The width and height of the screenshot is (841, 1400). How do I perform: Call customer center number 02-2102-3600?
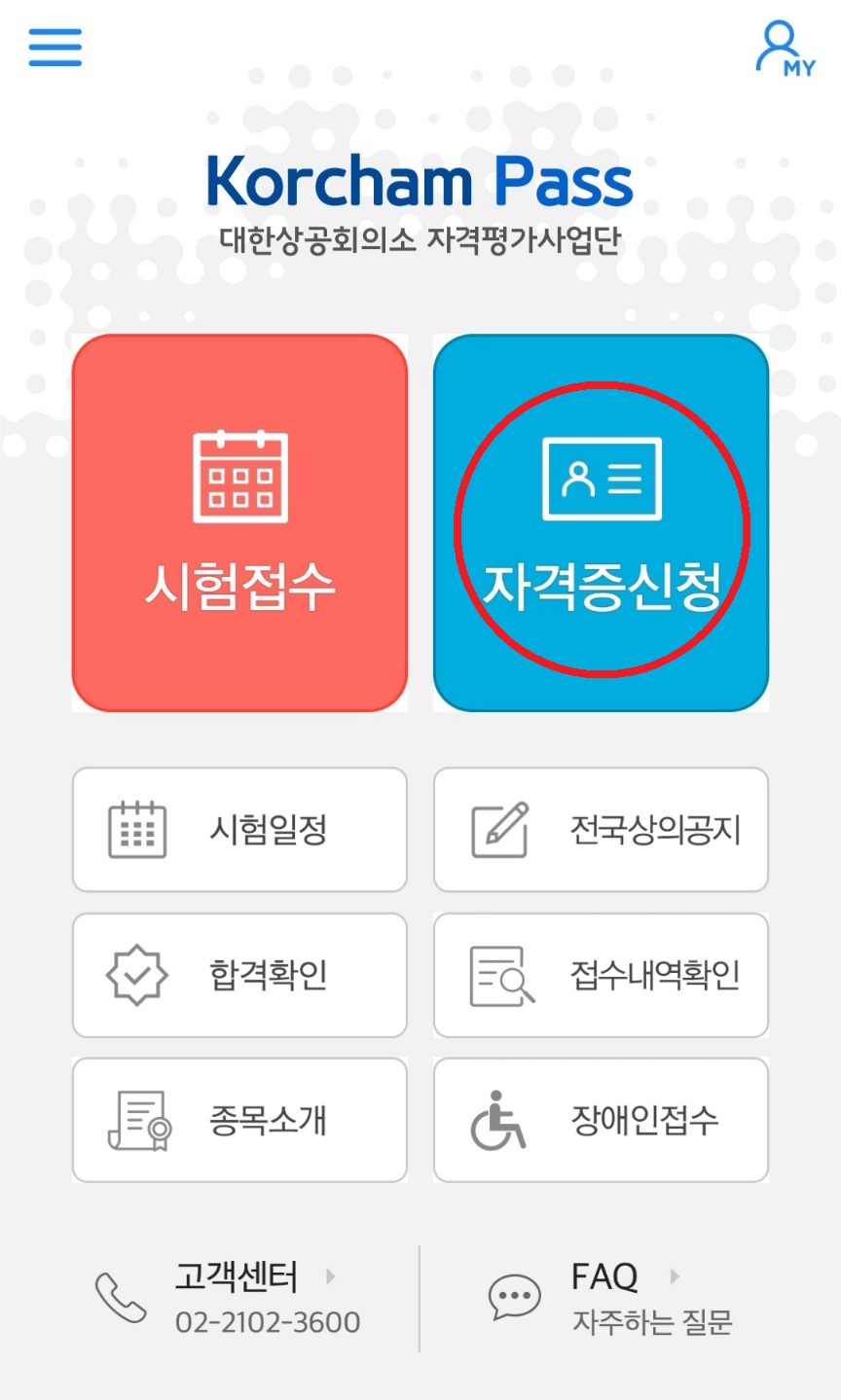(x=268, y=1322)
